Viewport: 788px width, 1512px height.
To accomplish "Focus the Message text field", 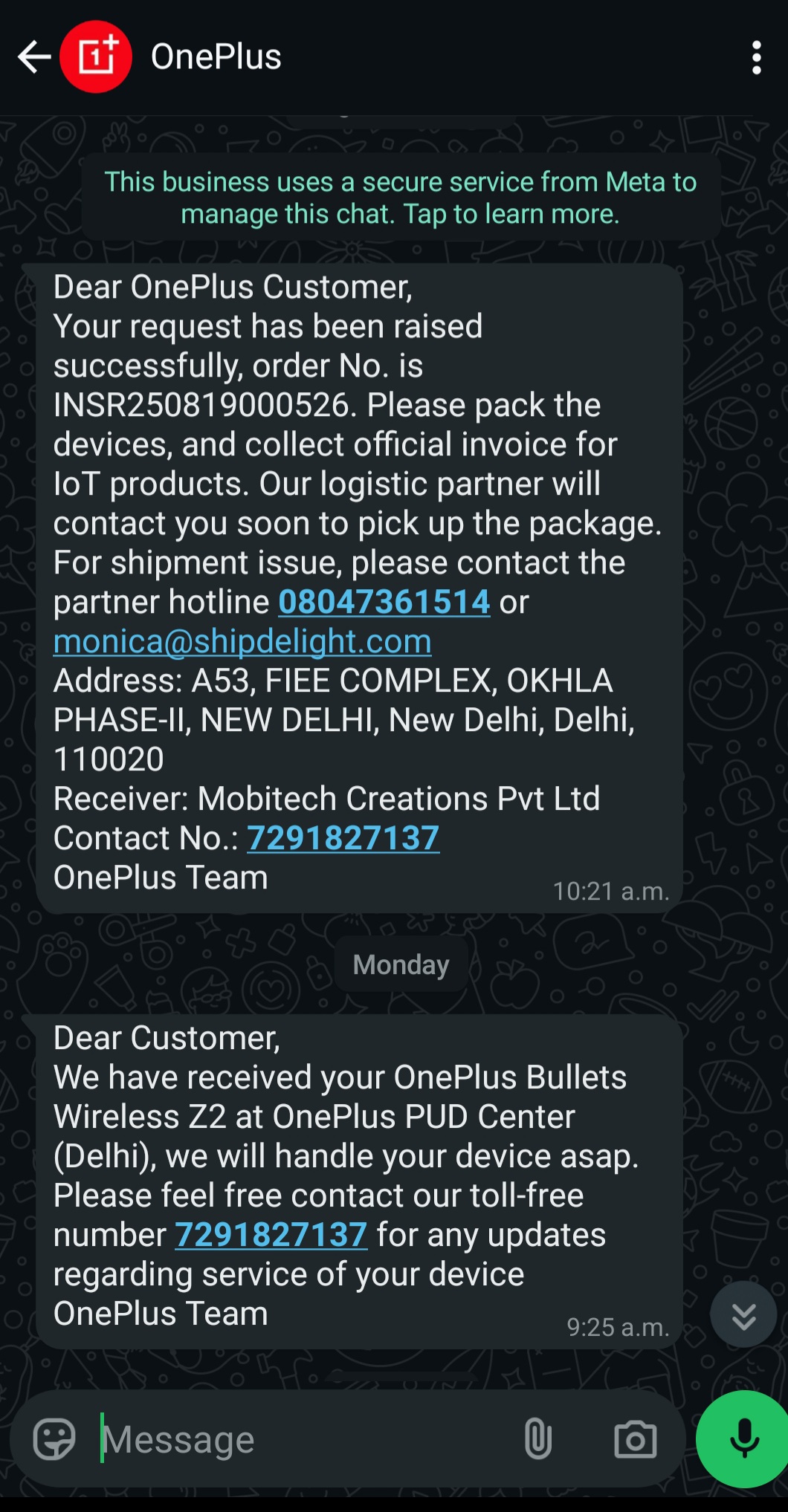I will [297, 1439].
